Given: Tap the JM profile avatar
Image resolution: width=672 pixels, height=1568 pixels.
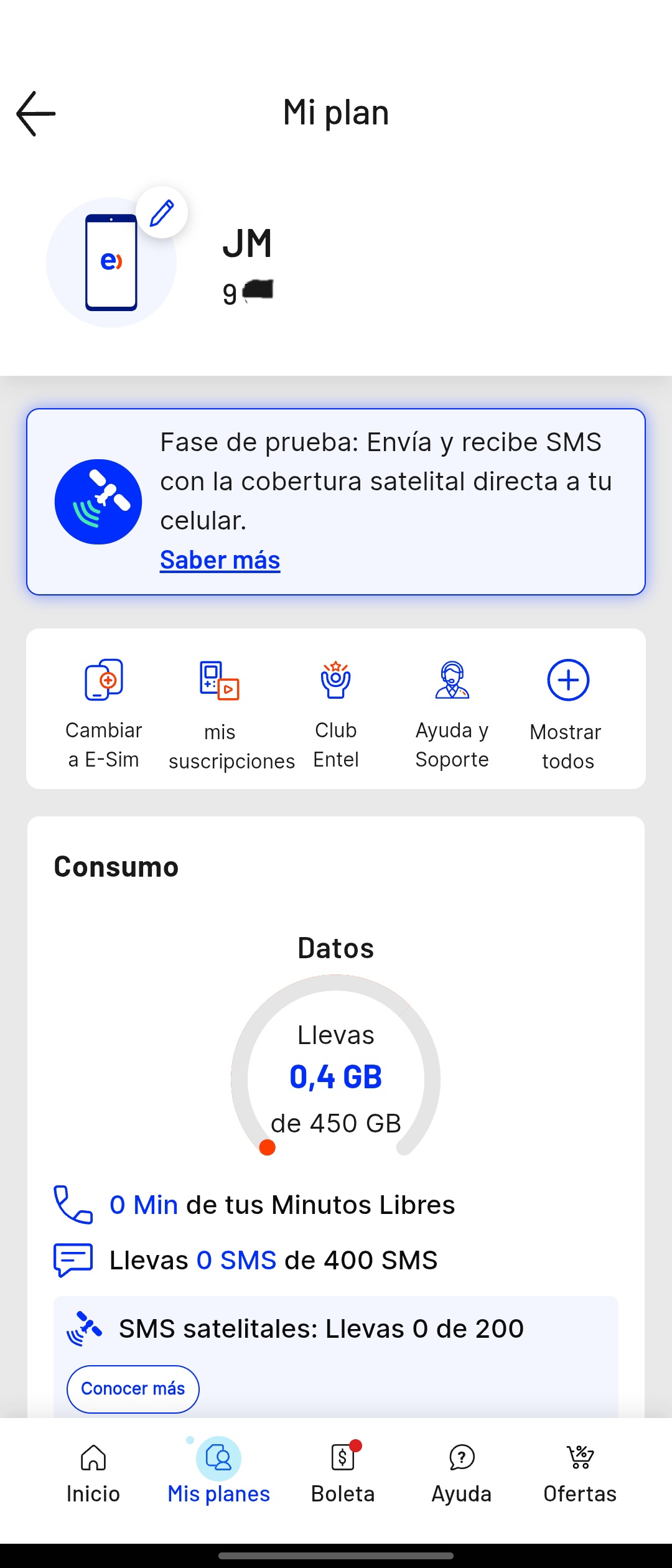Looking at the screenshot, I should pos(112,261).
